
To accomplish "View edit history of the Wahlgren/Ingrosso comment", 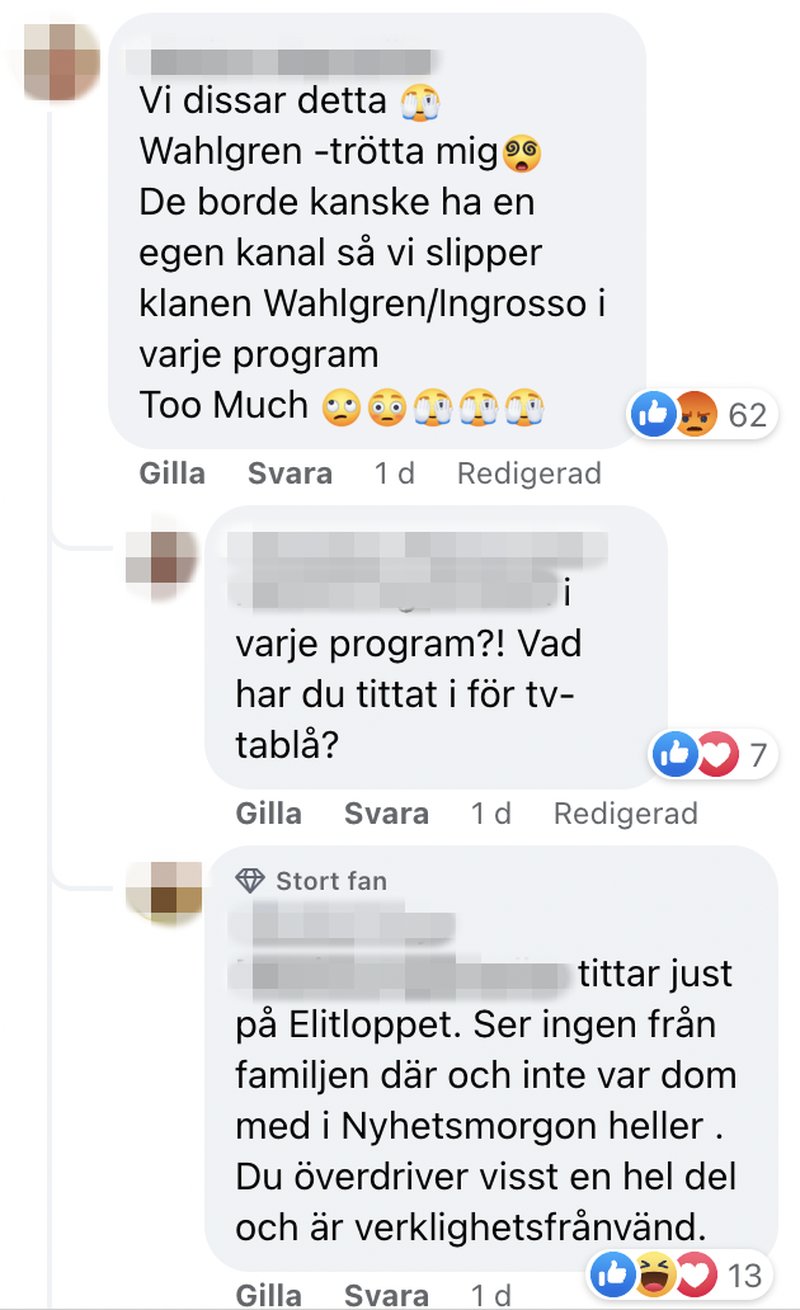I will pos(528,473).
